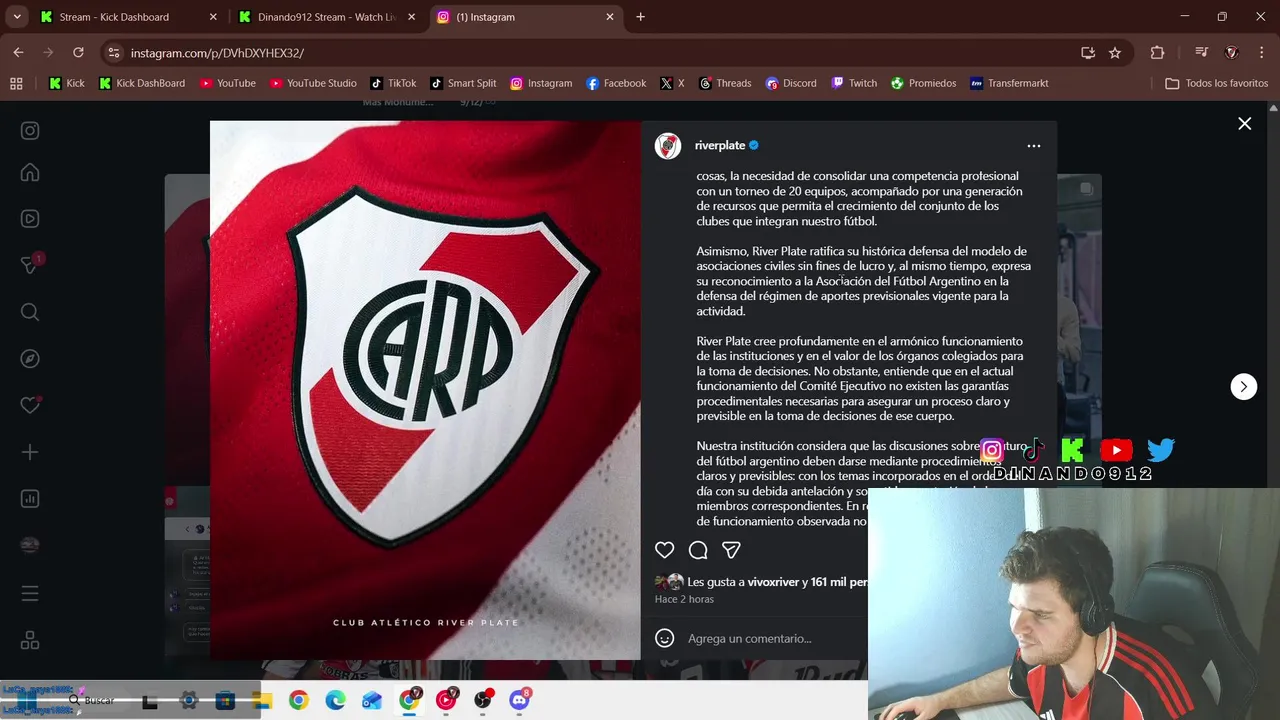The width and height of the screenshot is (1280, 720).
Task: Like the riverplate post
Action: 664,550
